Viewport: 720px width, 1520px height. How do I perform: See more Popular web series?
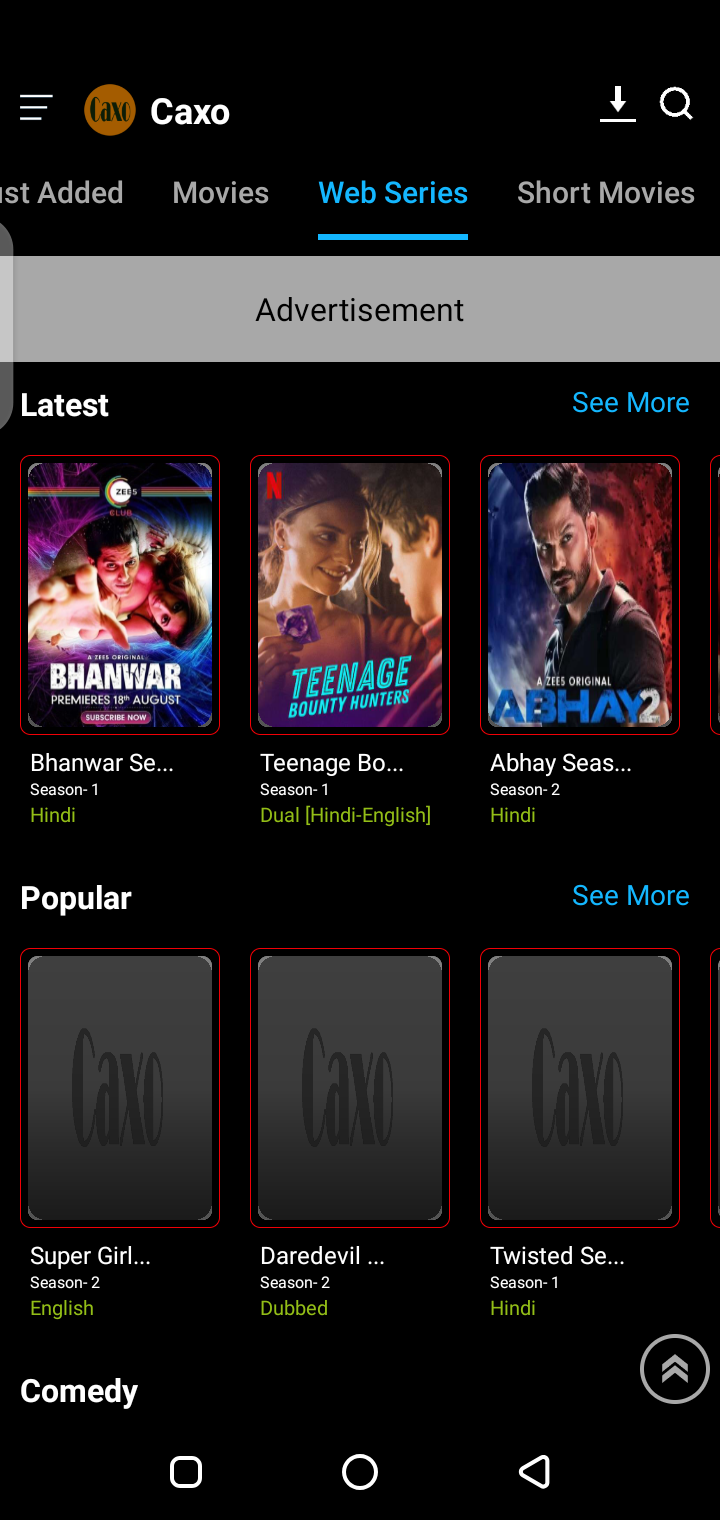(630, 896)
